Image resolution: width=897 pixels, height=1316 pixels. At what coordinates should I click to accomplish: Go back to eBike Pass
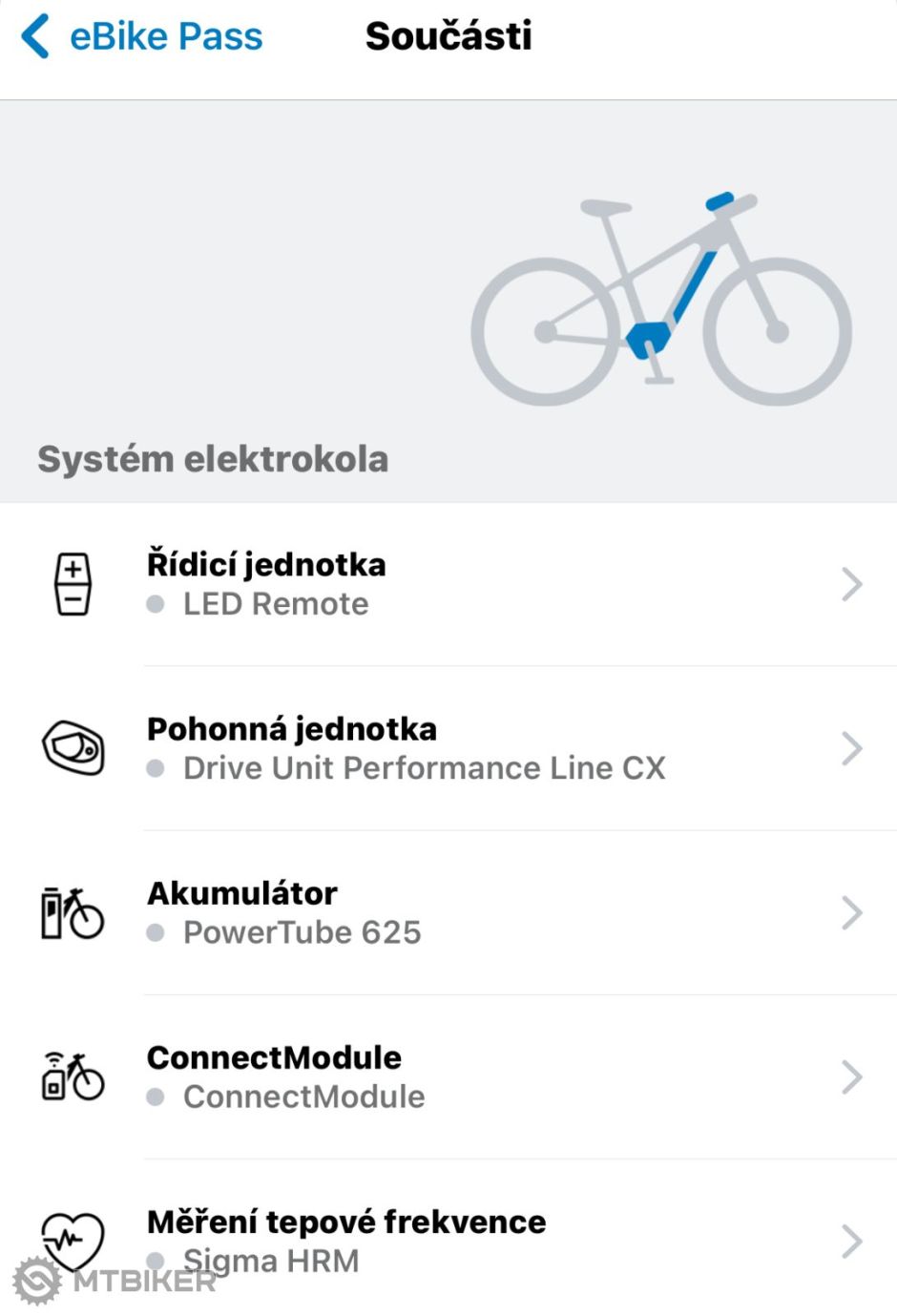tap(141, 36)
